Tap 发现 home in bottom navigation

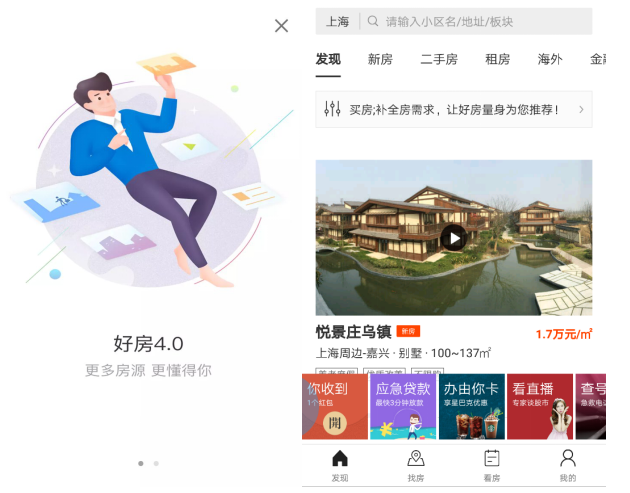click(x=340, y=465)
